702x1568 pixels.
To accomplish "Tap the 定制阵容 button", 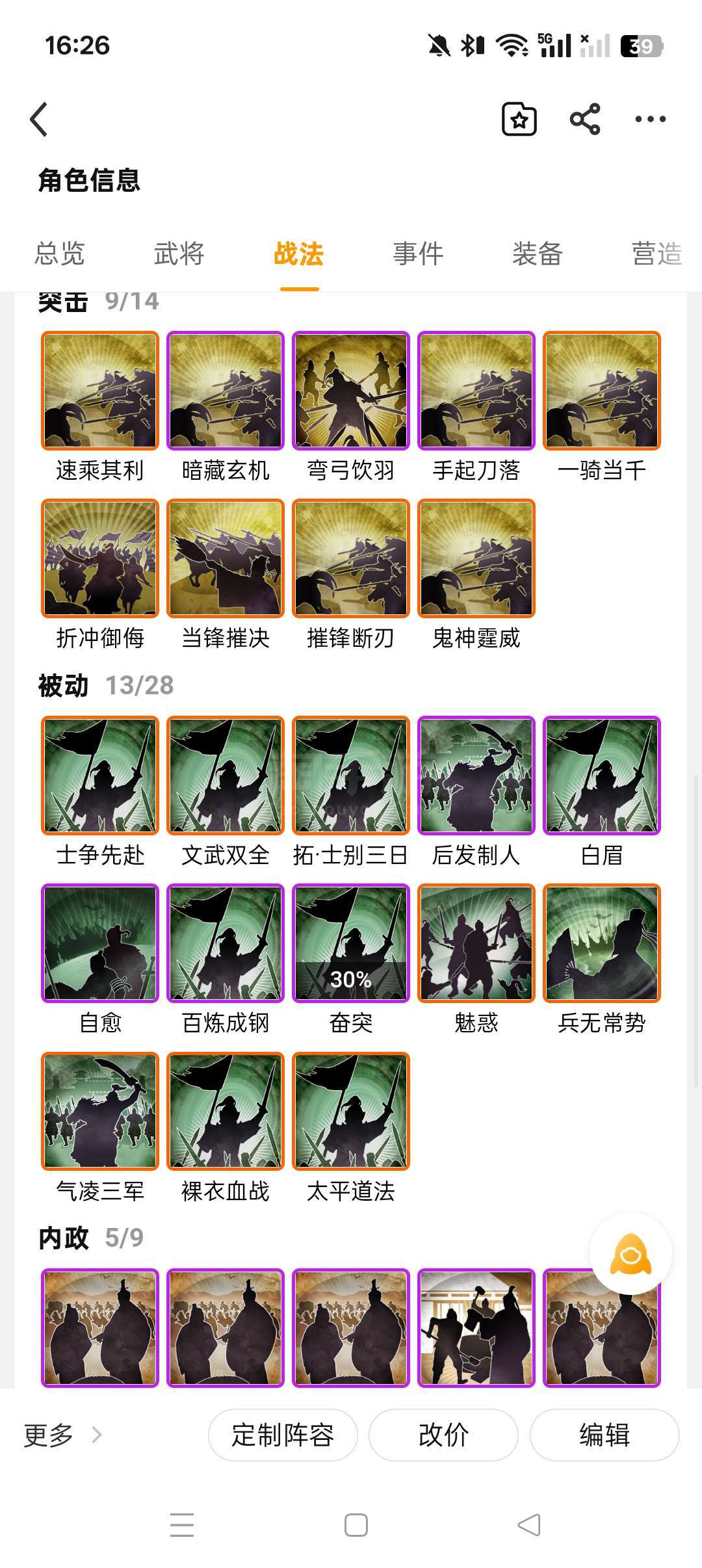I will click(x=283, y=1434).
